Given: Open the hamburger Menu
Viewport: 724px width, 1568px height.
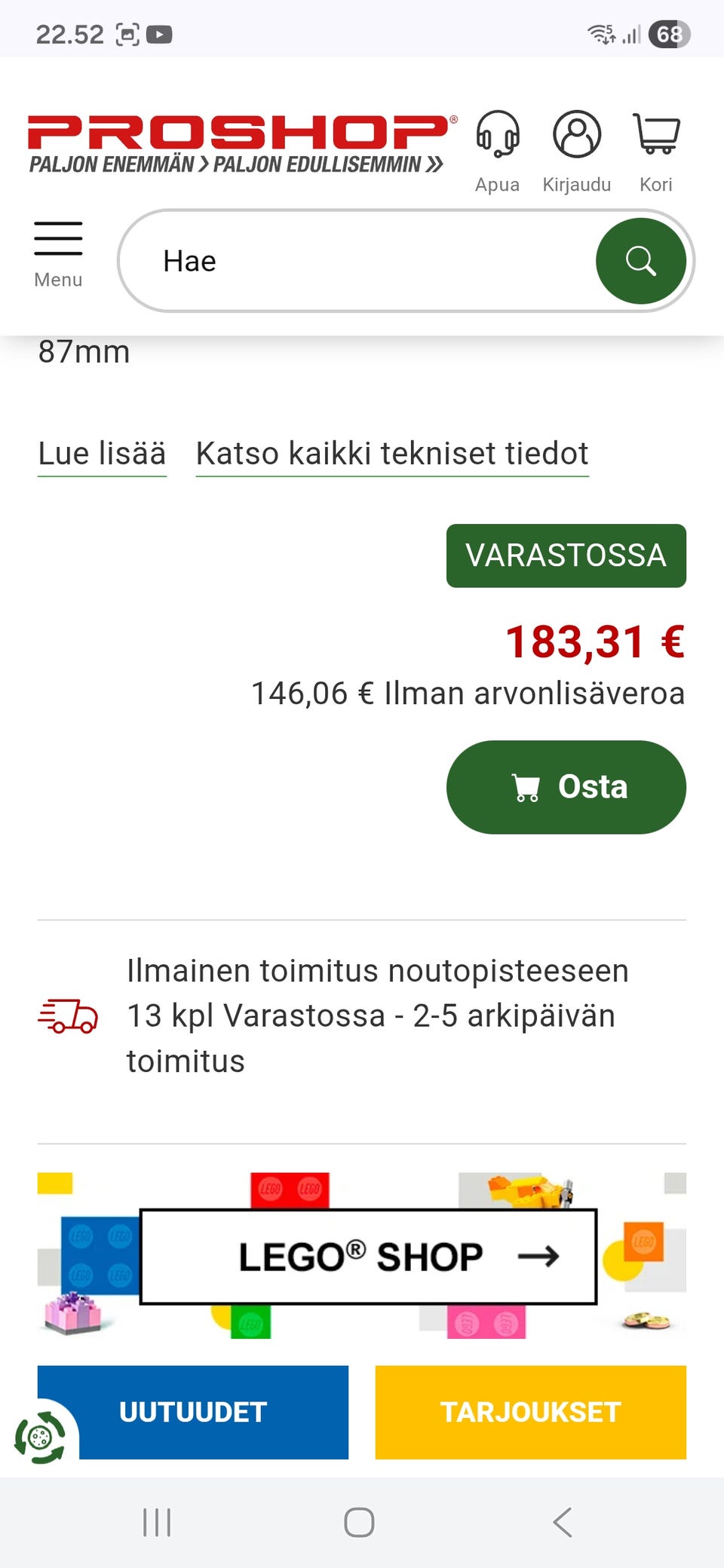Looking at the screenshot, I should [x=58, y=237].
